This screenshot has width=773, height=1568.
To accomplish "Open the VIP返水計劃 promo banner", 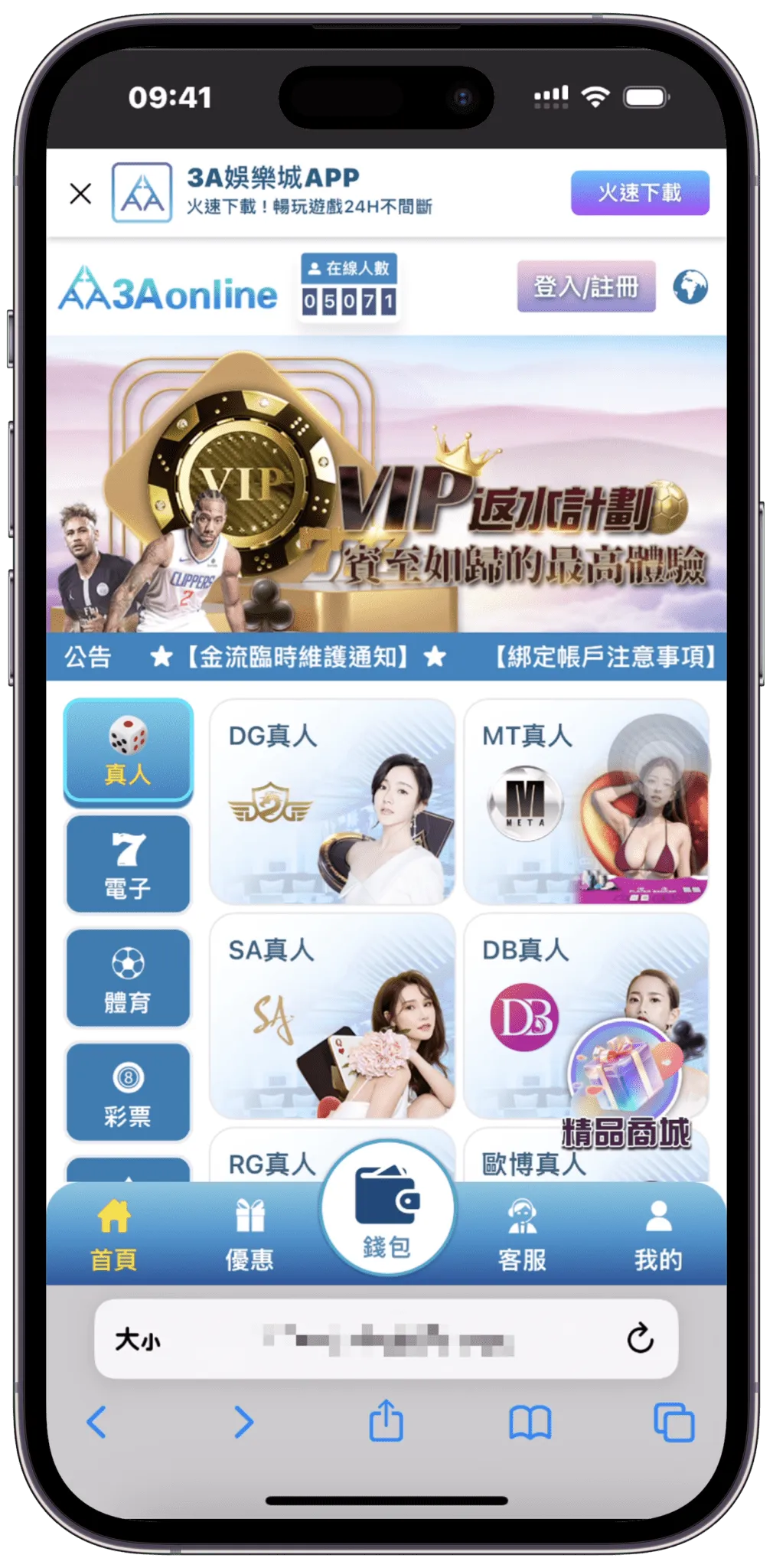I will point(386,484).
